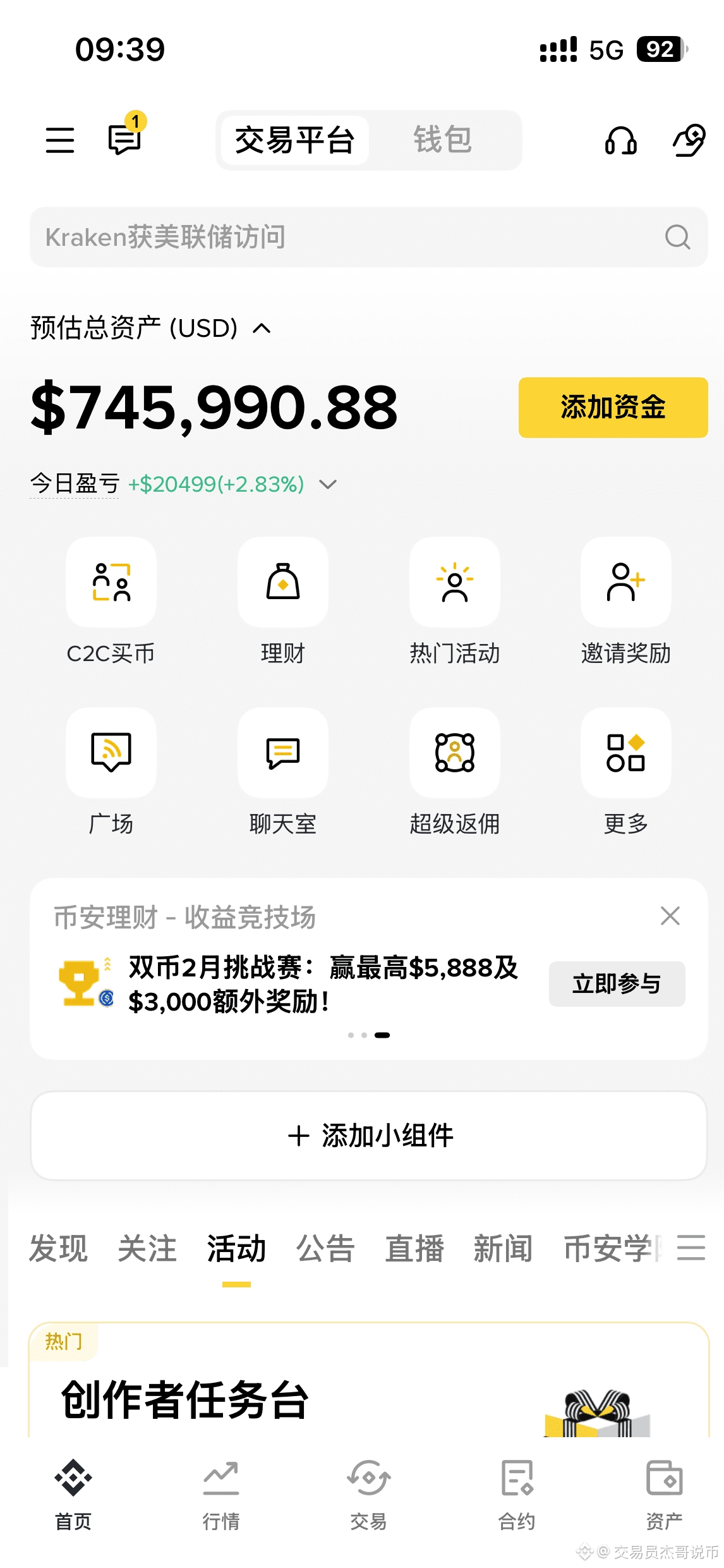Open 更多 services
The height and width of the screenshot is (1568, 724).
(x=626, y=772)
